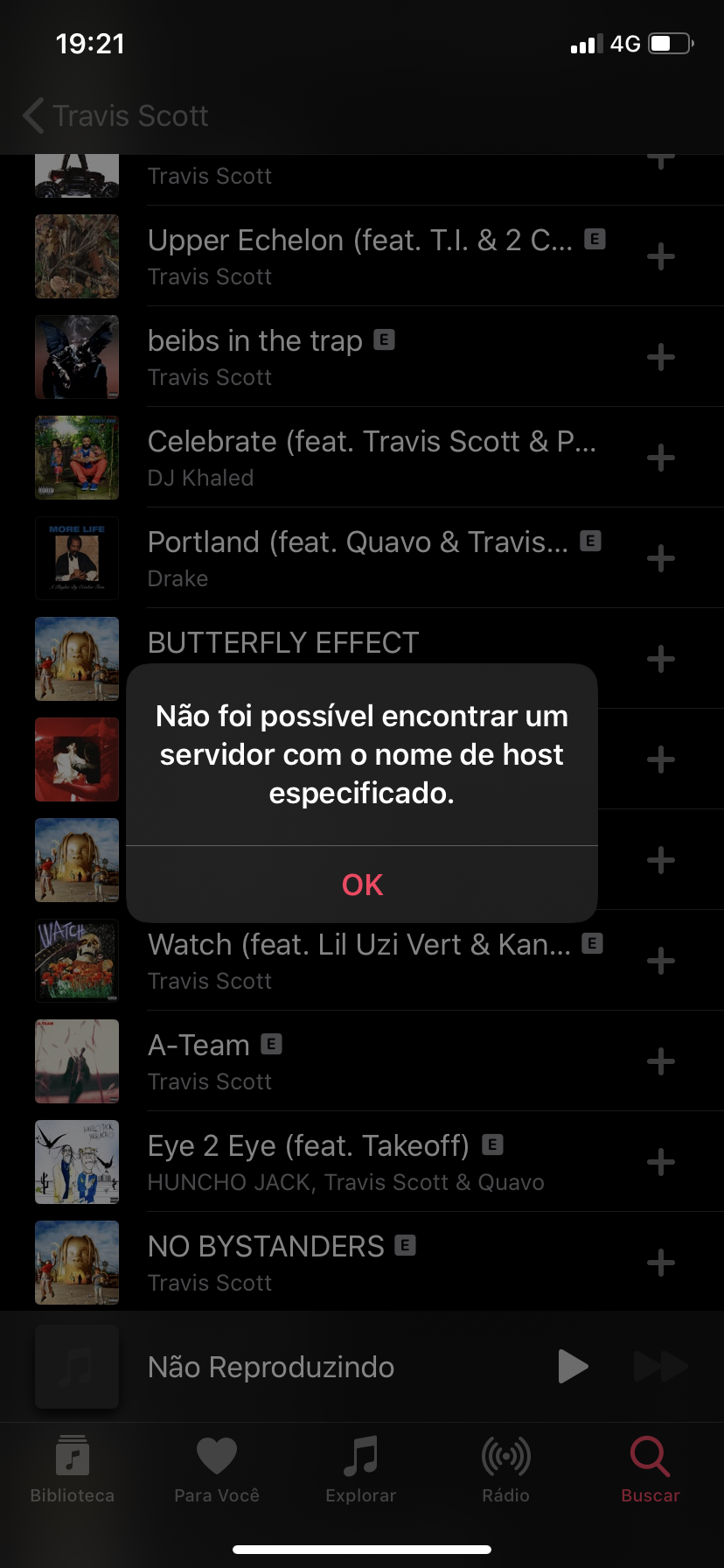Switch to the Biblioteca tab
This screenshot has width=724, height=1568.
tap(73, 1470)
